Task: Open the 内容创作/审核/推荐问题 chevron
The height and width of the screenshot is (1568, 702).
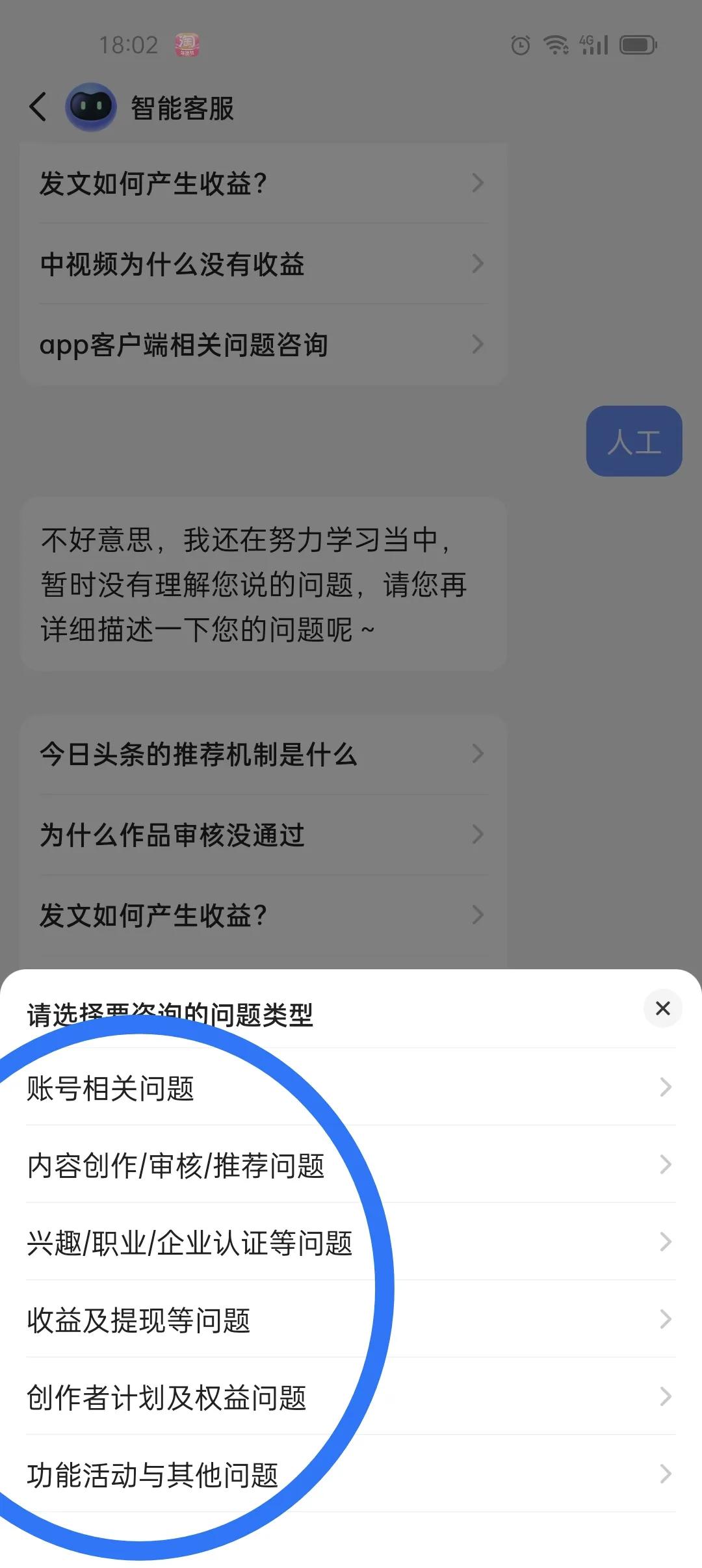Action: (x=664, y=1165)
